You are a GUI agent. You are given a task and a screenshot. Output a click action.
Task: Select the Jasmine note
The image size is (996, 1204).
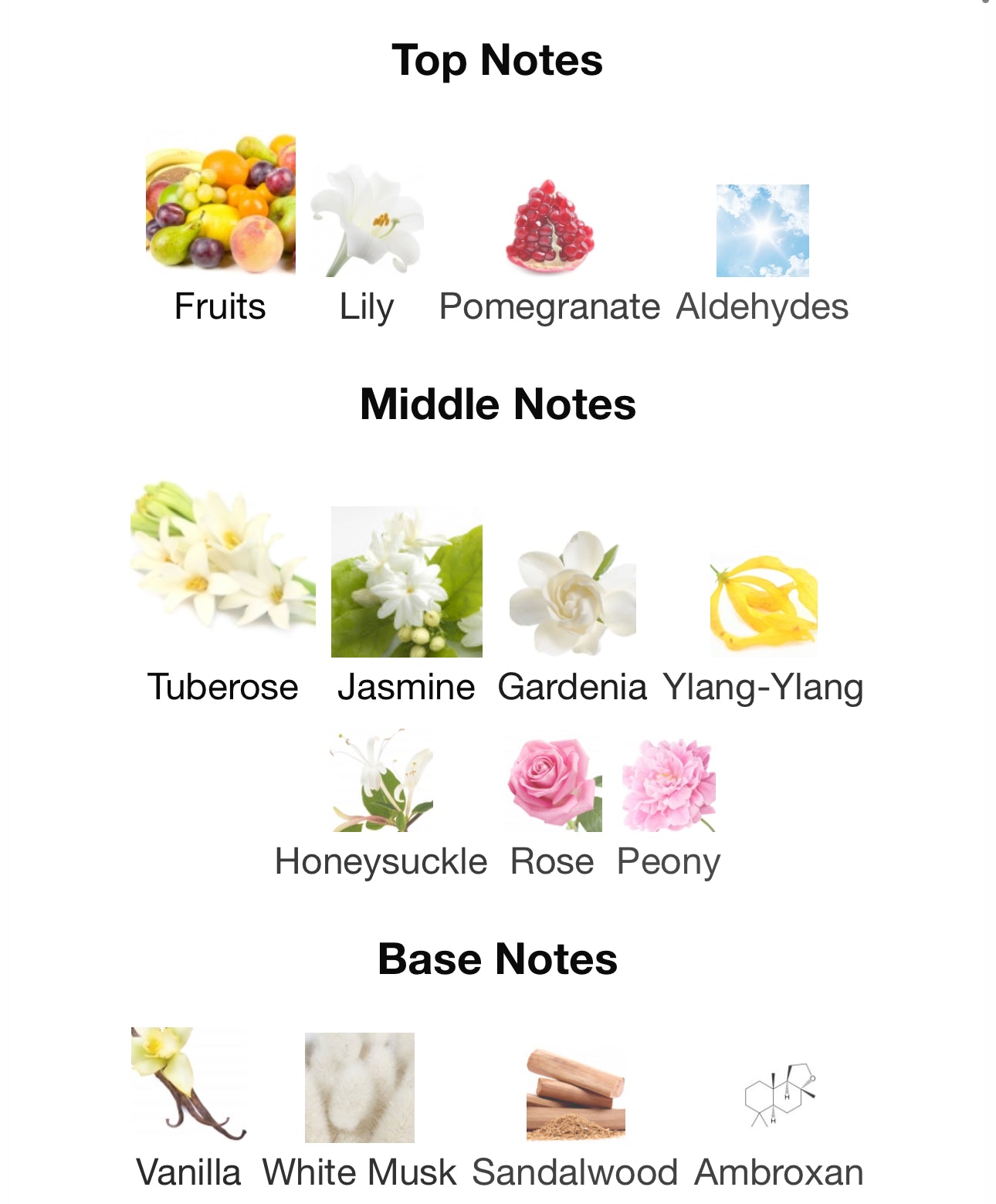[x=406, y=582]
